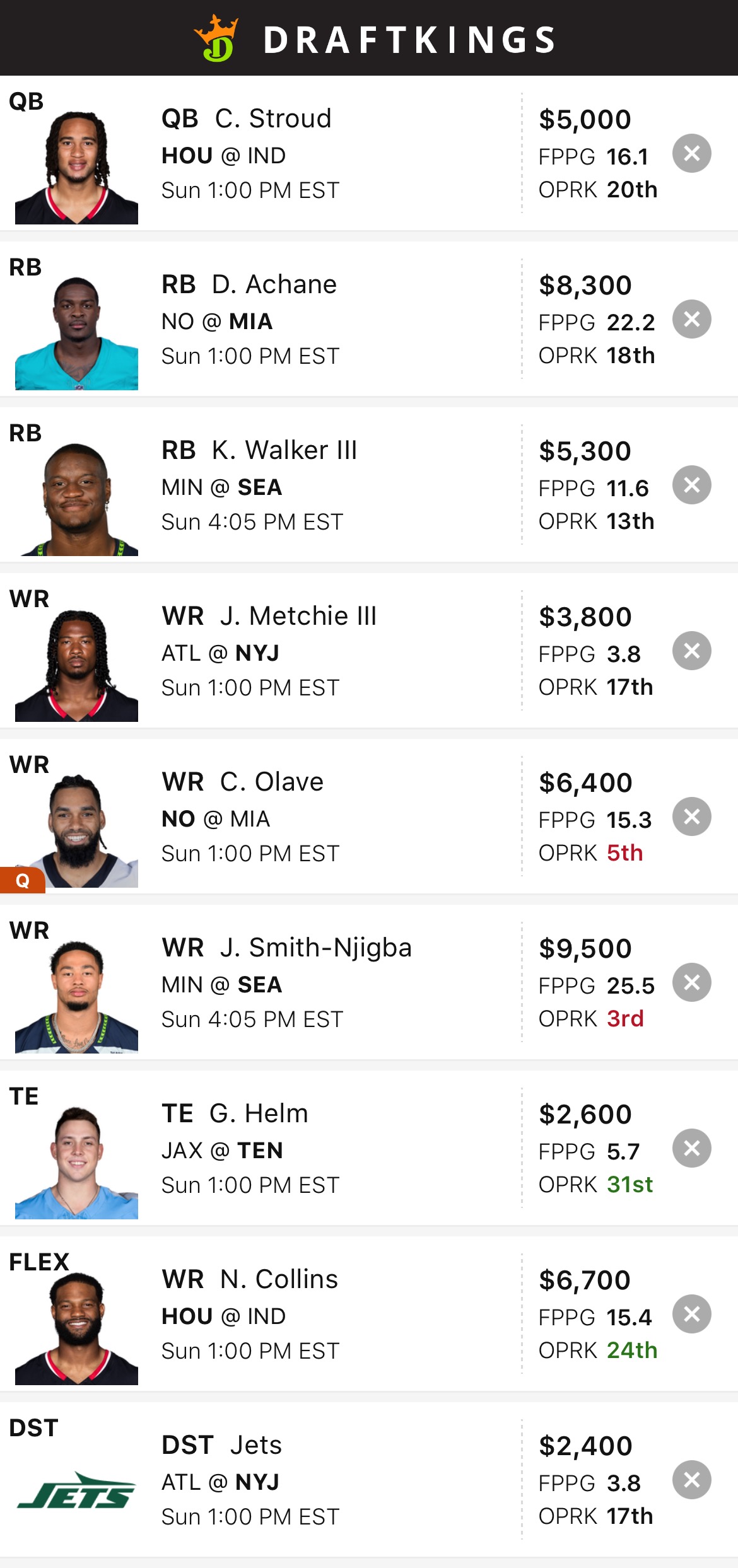The width and height of the screenshot is (738, 1568).
Task: Remove D. Achane from the lineup
Action: point(691,319)
